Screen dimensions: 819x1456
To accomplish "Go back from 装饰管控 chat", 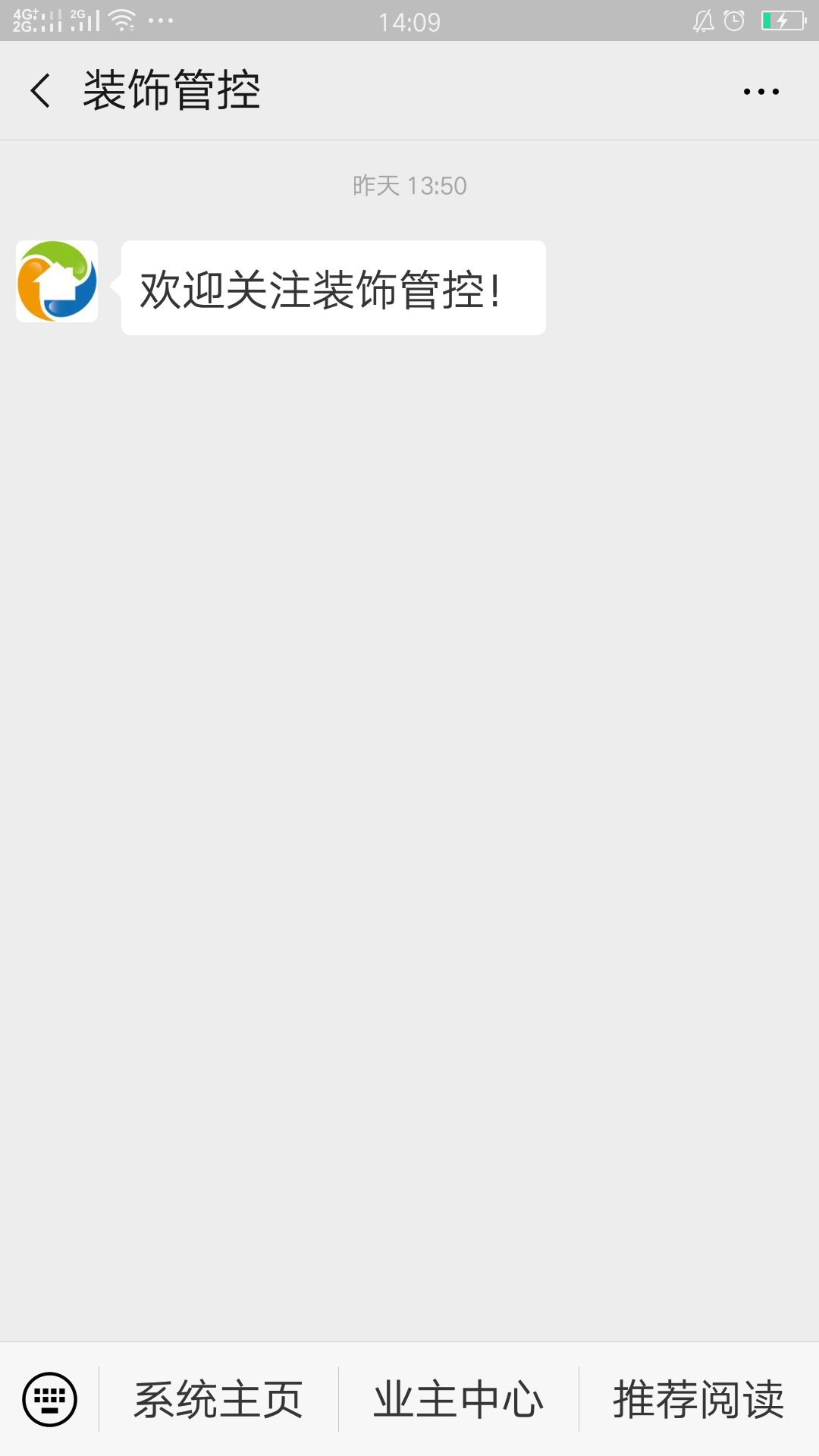I will click(x=41, y=91).
